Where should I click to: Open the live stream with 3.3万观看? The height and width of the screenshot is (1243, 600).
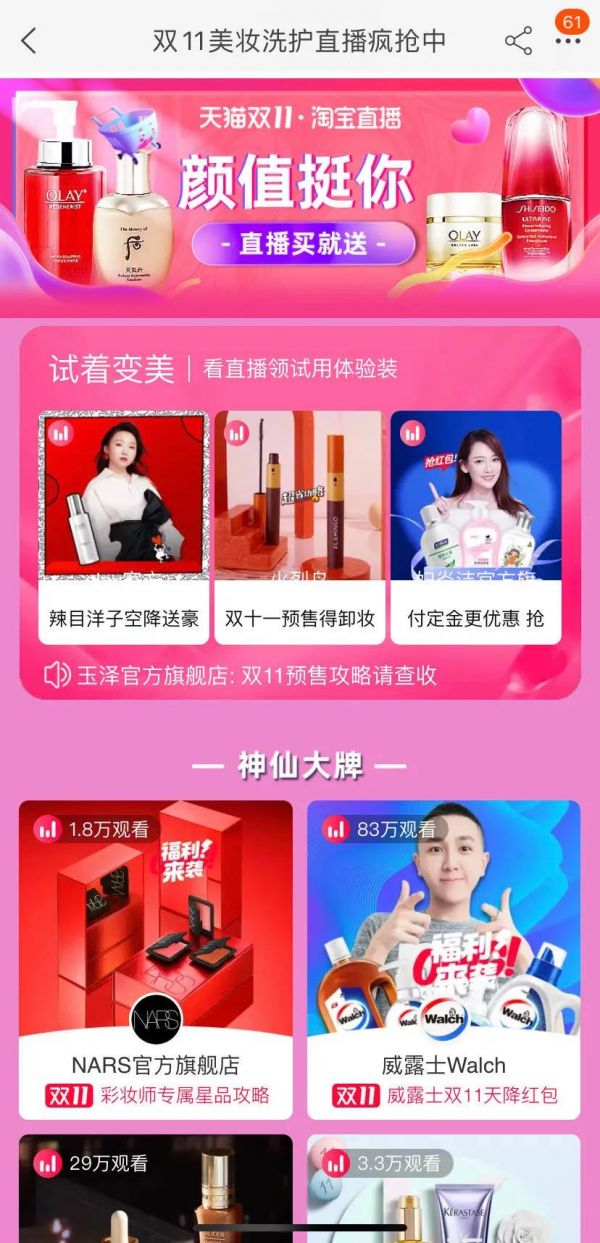coord(443,1190)
